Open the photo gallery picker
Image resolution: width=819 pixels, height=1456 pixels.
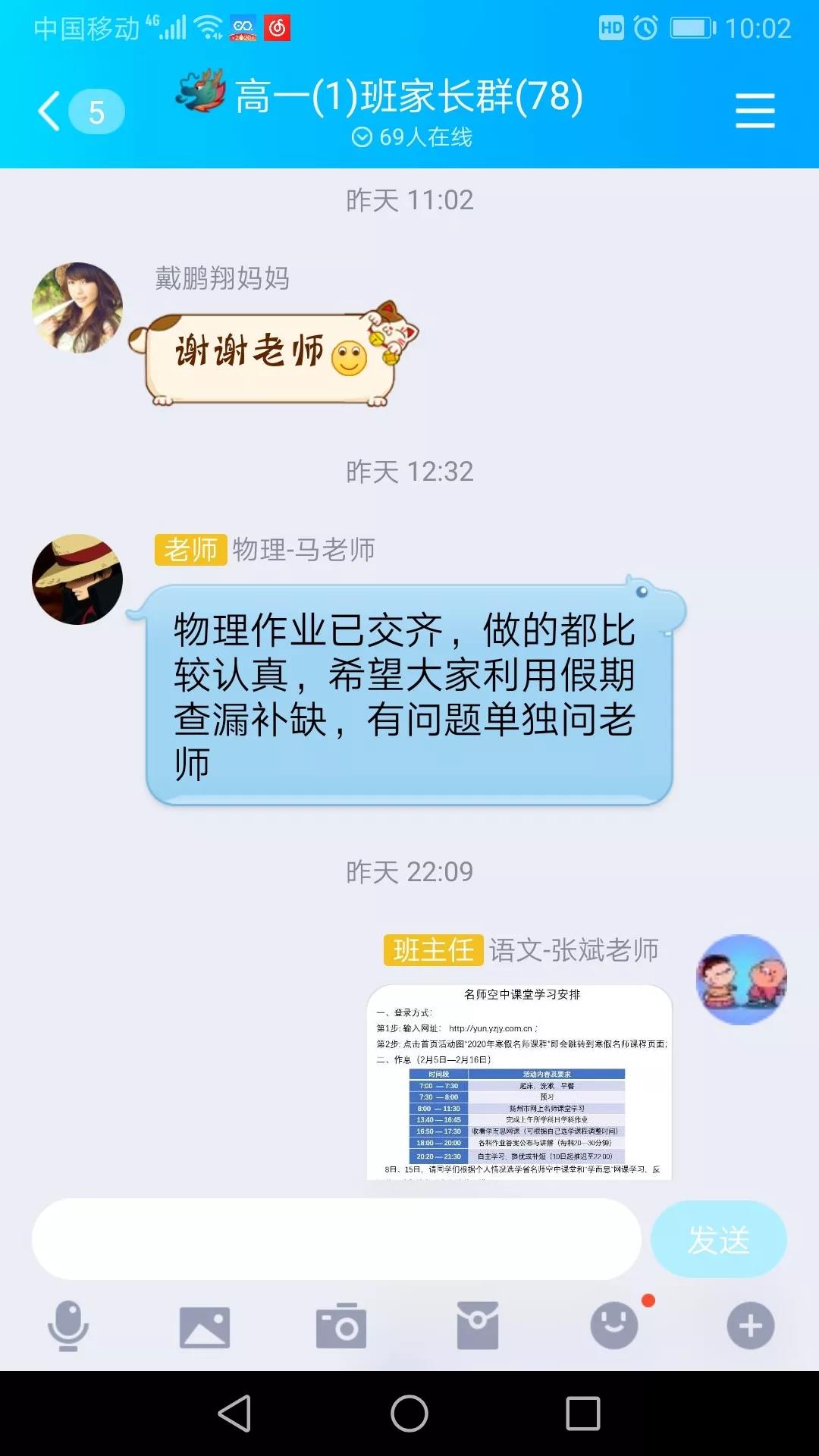205,1327
